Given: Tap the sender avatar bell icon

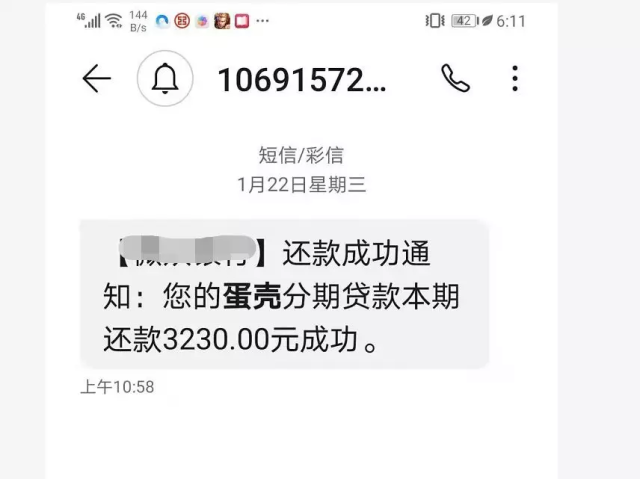Looking at the screenshot, I should (165, 78).
